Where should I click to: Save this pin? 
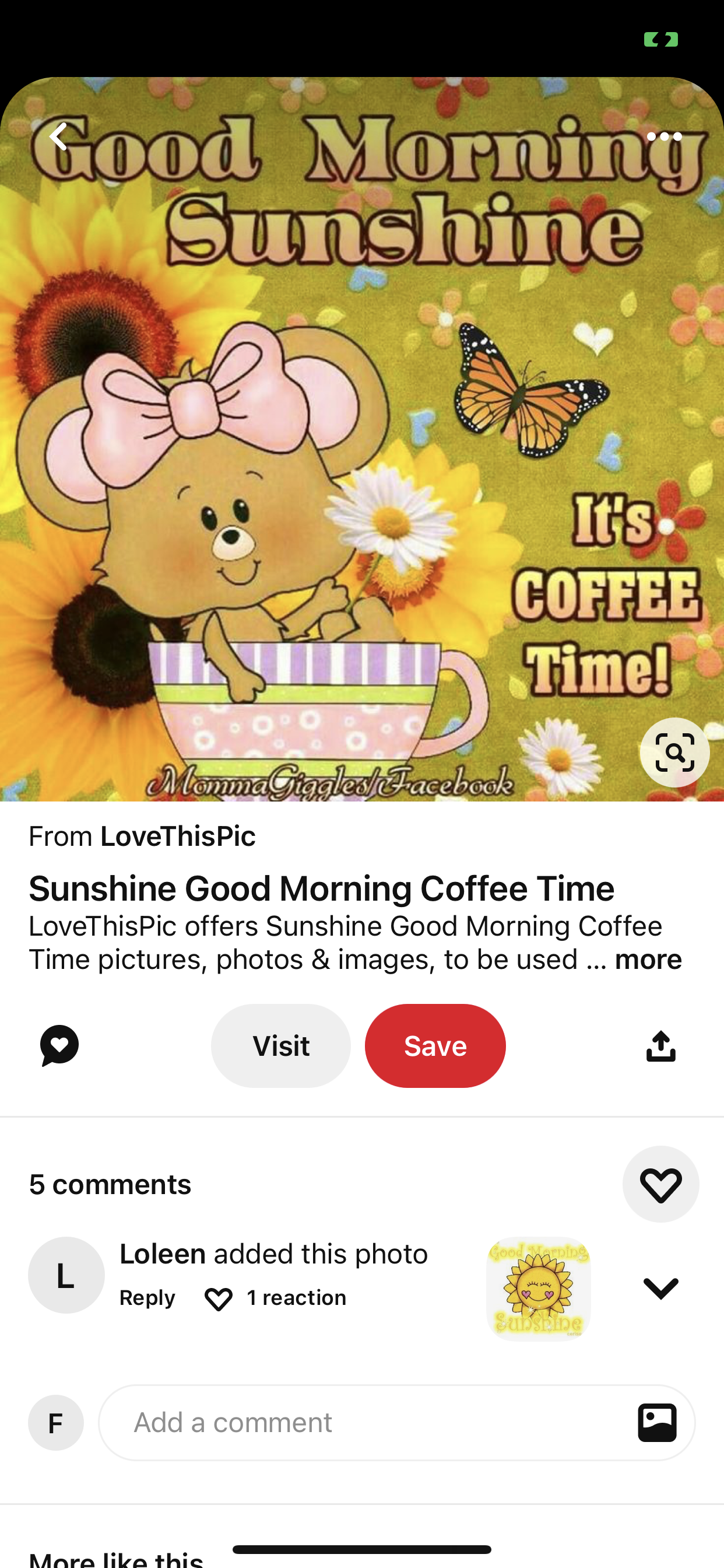point(435,1045)
